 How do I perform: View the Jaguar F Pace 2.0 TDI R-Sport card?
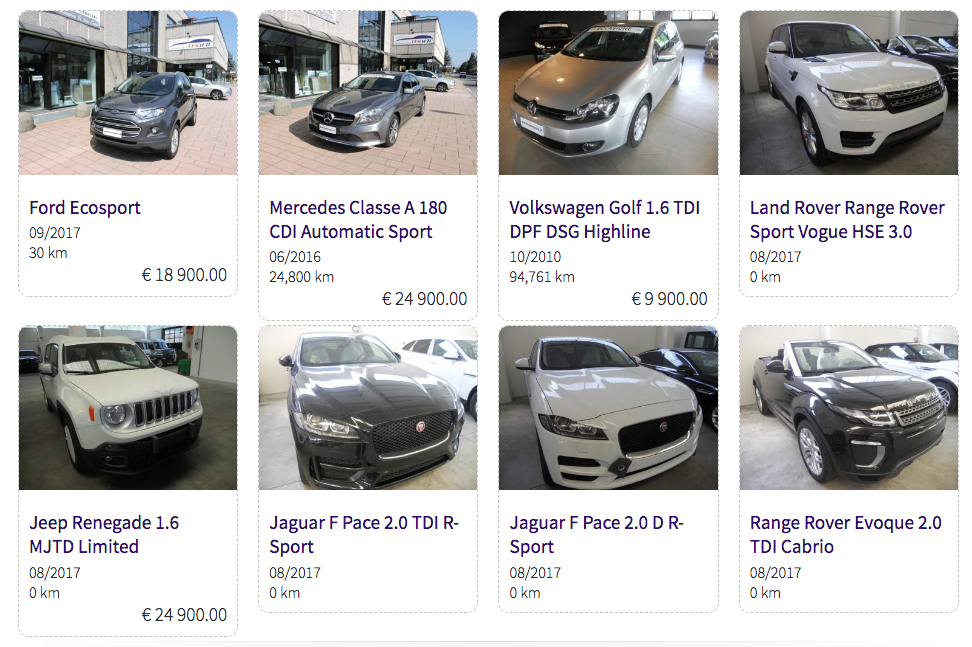coord(364,535)
